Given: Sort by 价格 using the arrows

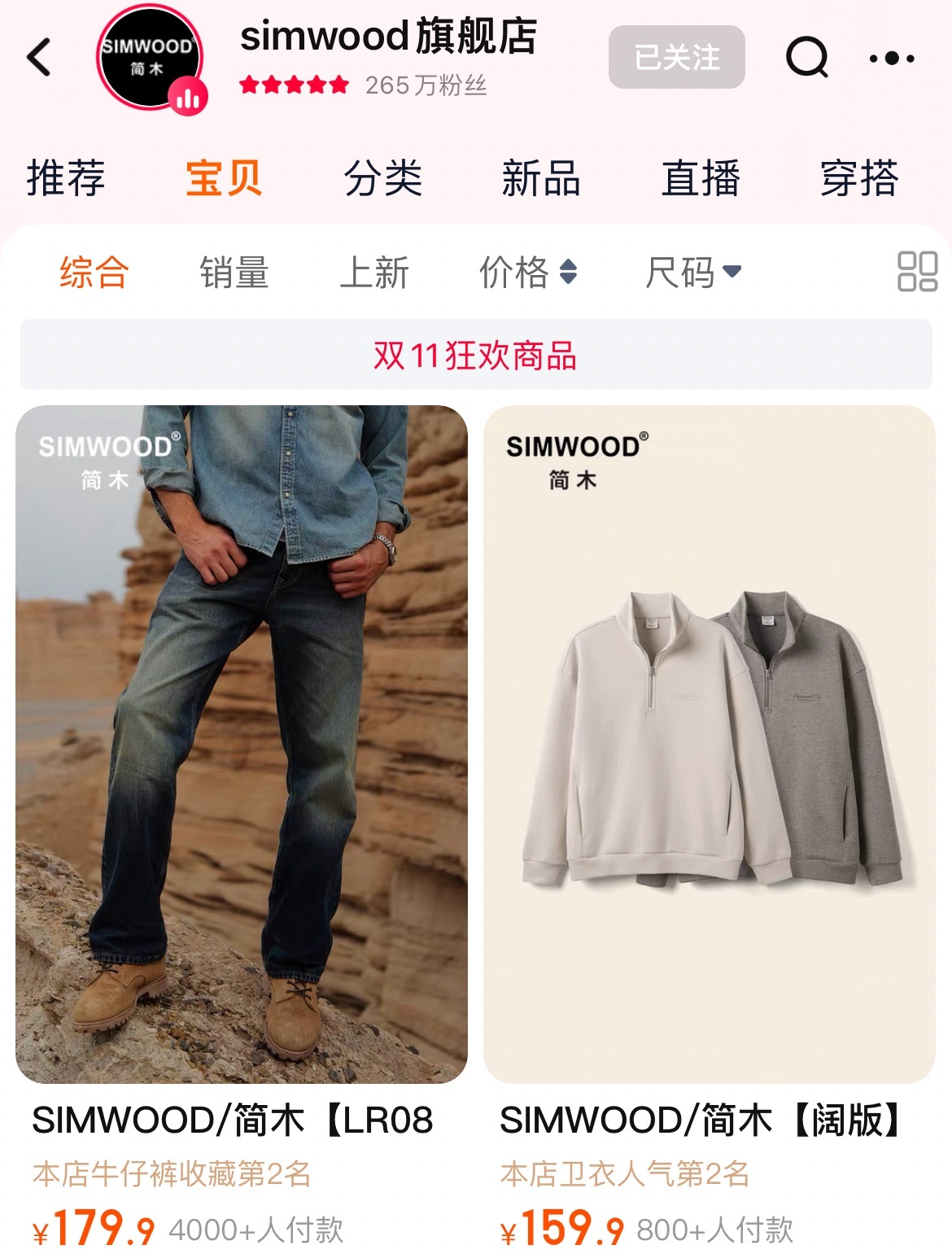Looking at the screenshot, I should click(x=528, y=272).
